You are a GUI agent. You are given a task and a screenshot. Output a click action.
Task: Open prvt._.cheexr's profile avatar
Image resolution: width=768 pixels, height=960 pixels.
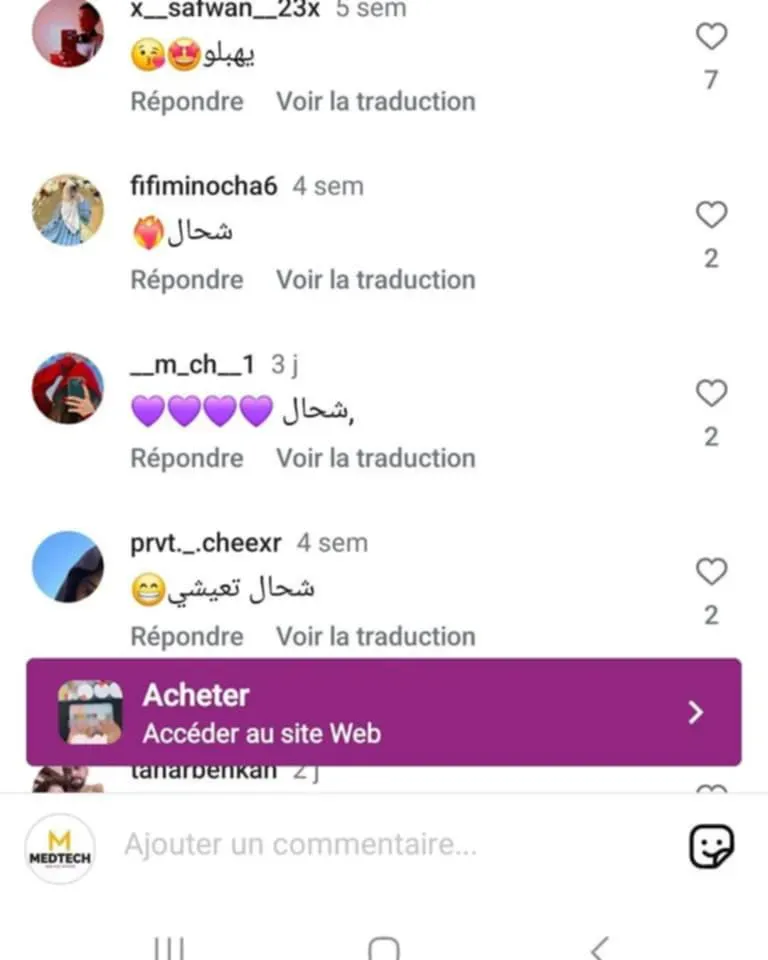click(x=68, y=567)
